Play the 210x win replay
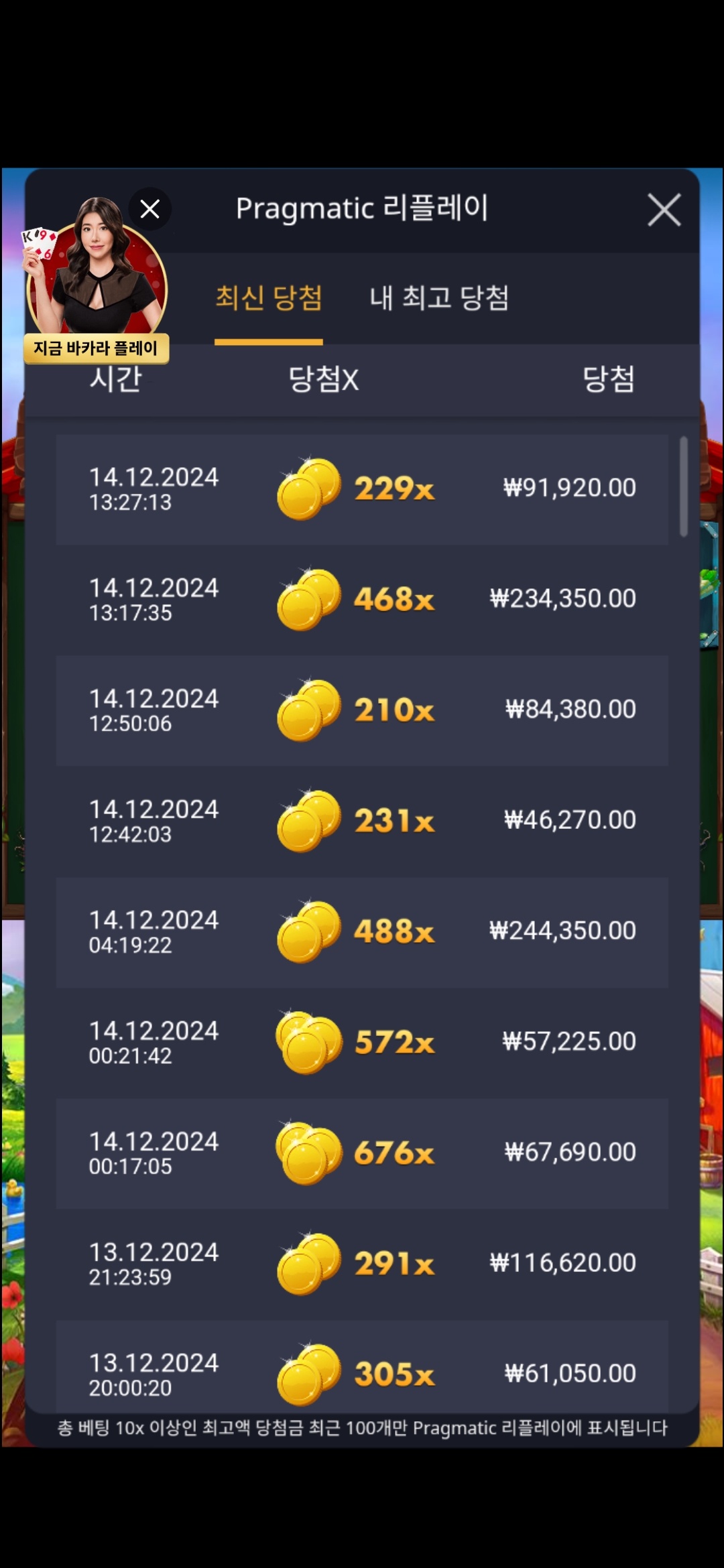The width and height of the screenshot is (724, 1568). [362, 710]
